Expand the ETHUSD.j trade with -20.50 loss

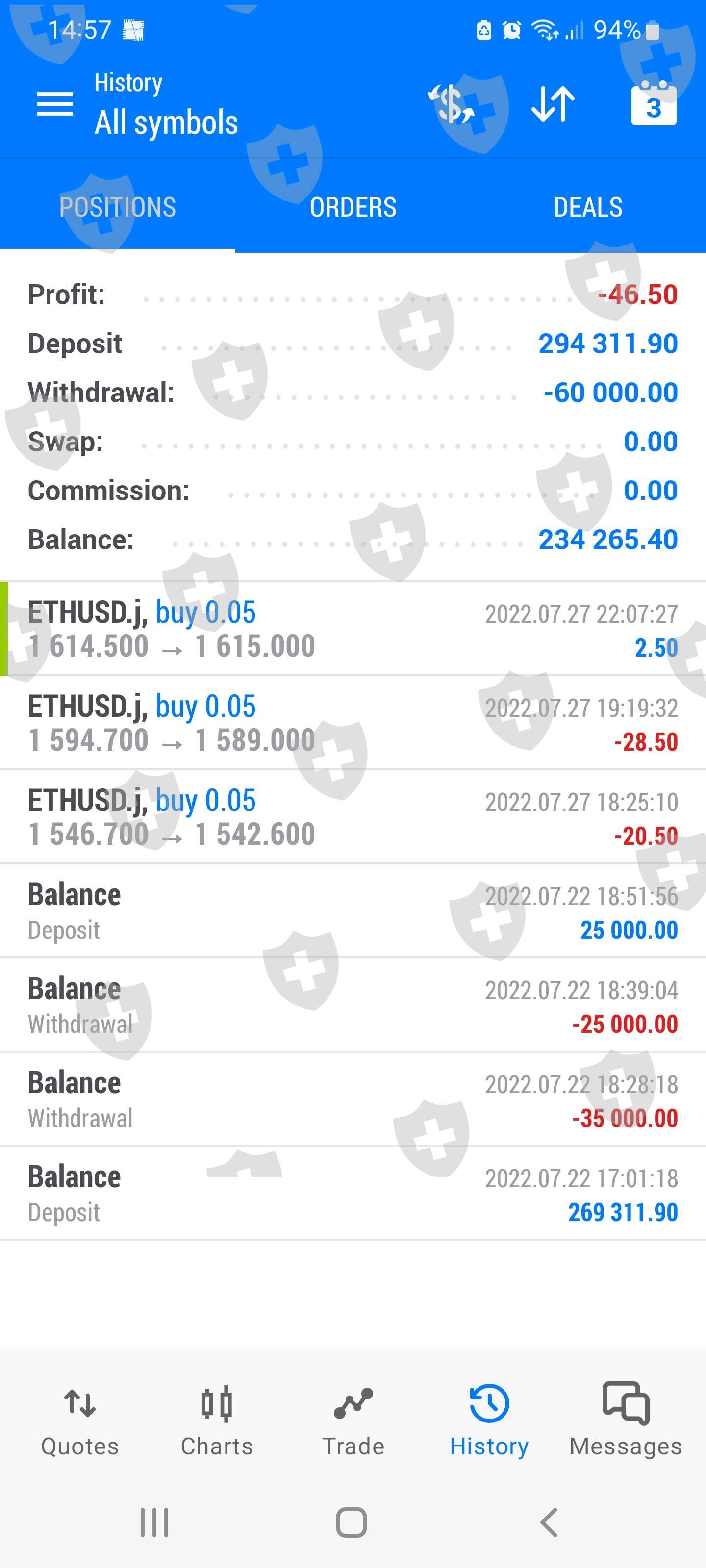coord(353,817)
